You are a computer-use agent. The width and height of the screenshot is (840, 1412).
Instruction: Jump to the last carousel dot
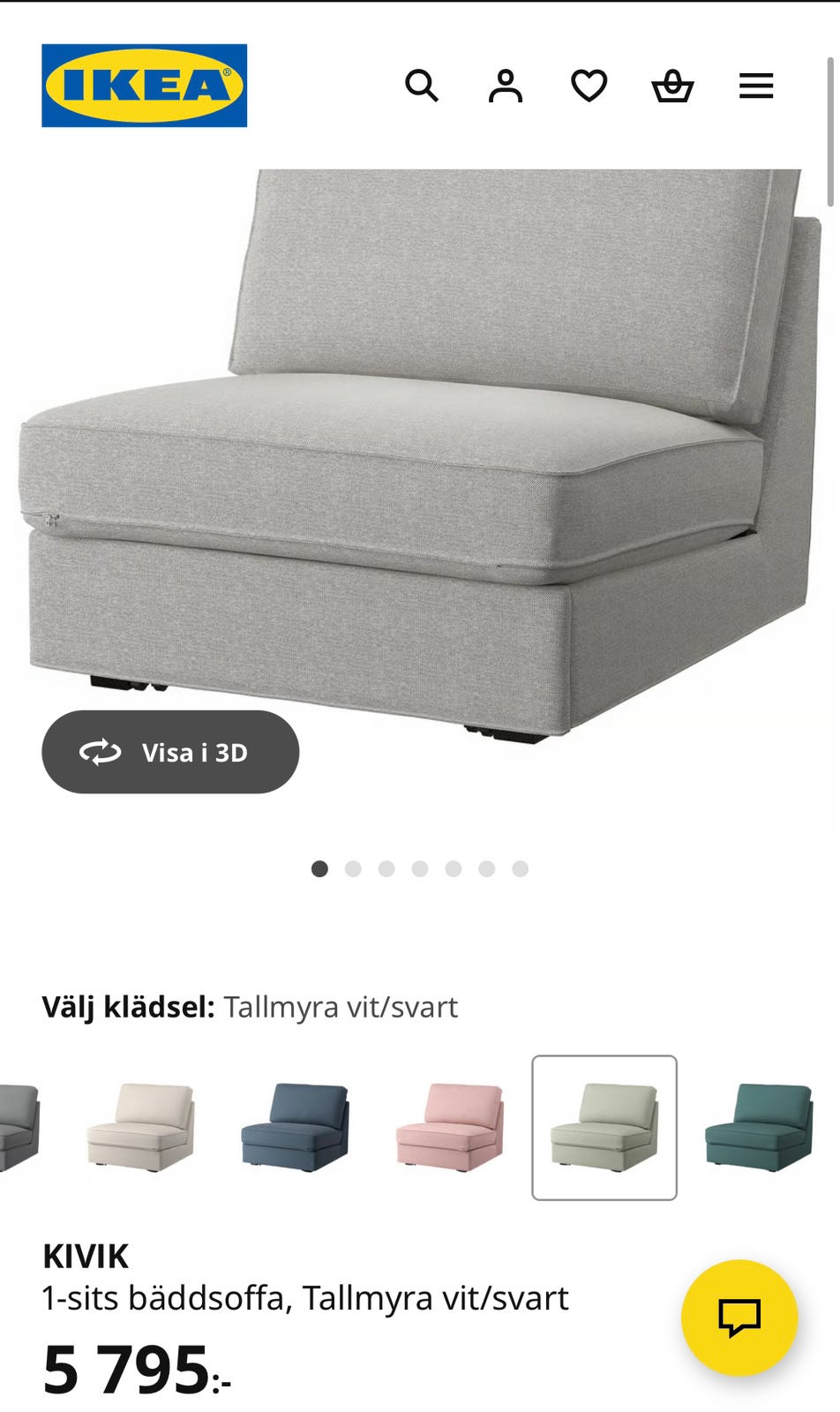pos(519,869)
